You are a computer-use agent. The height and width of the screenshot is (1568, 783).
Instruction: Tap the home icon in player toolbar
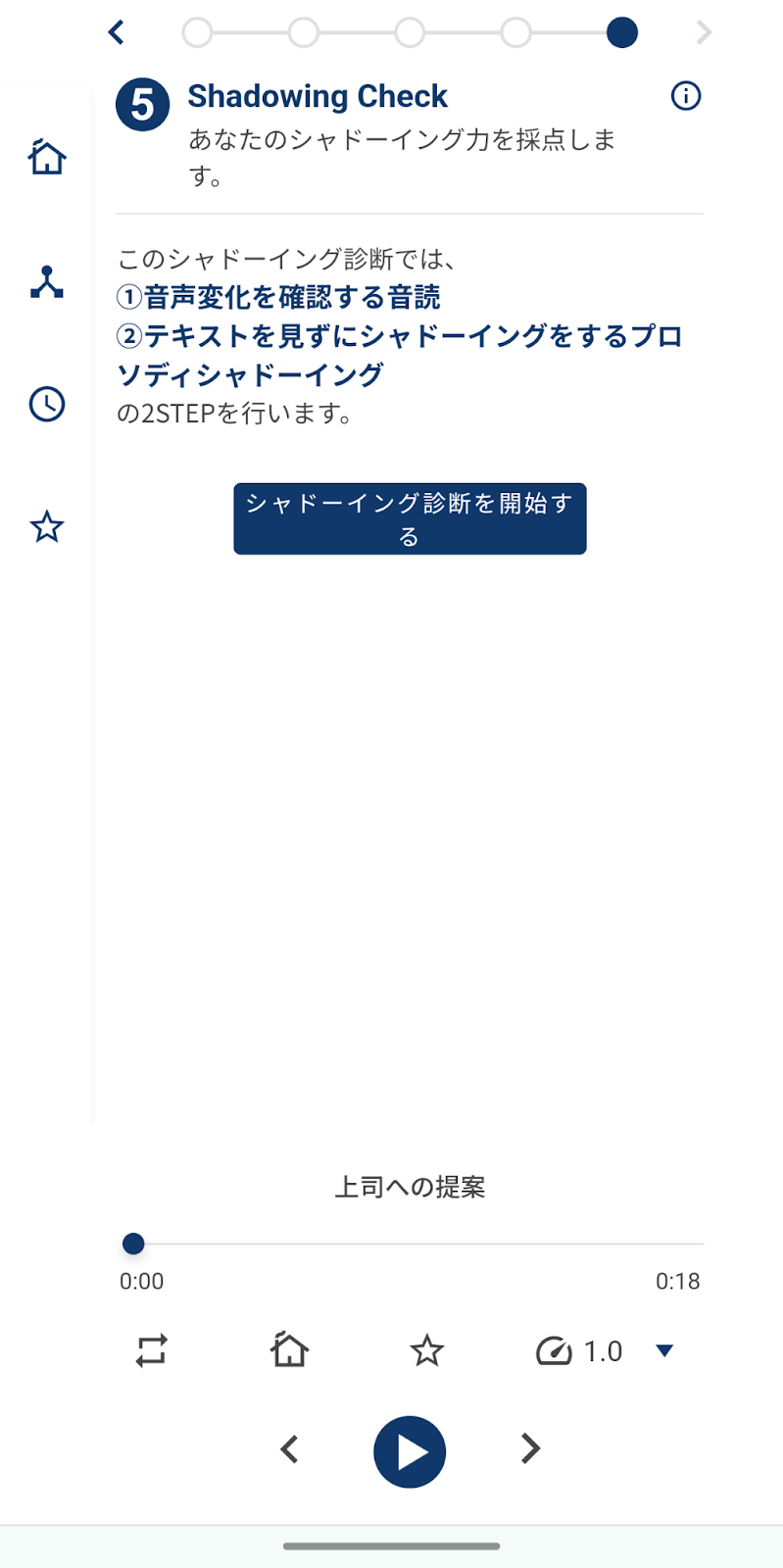289,1349
